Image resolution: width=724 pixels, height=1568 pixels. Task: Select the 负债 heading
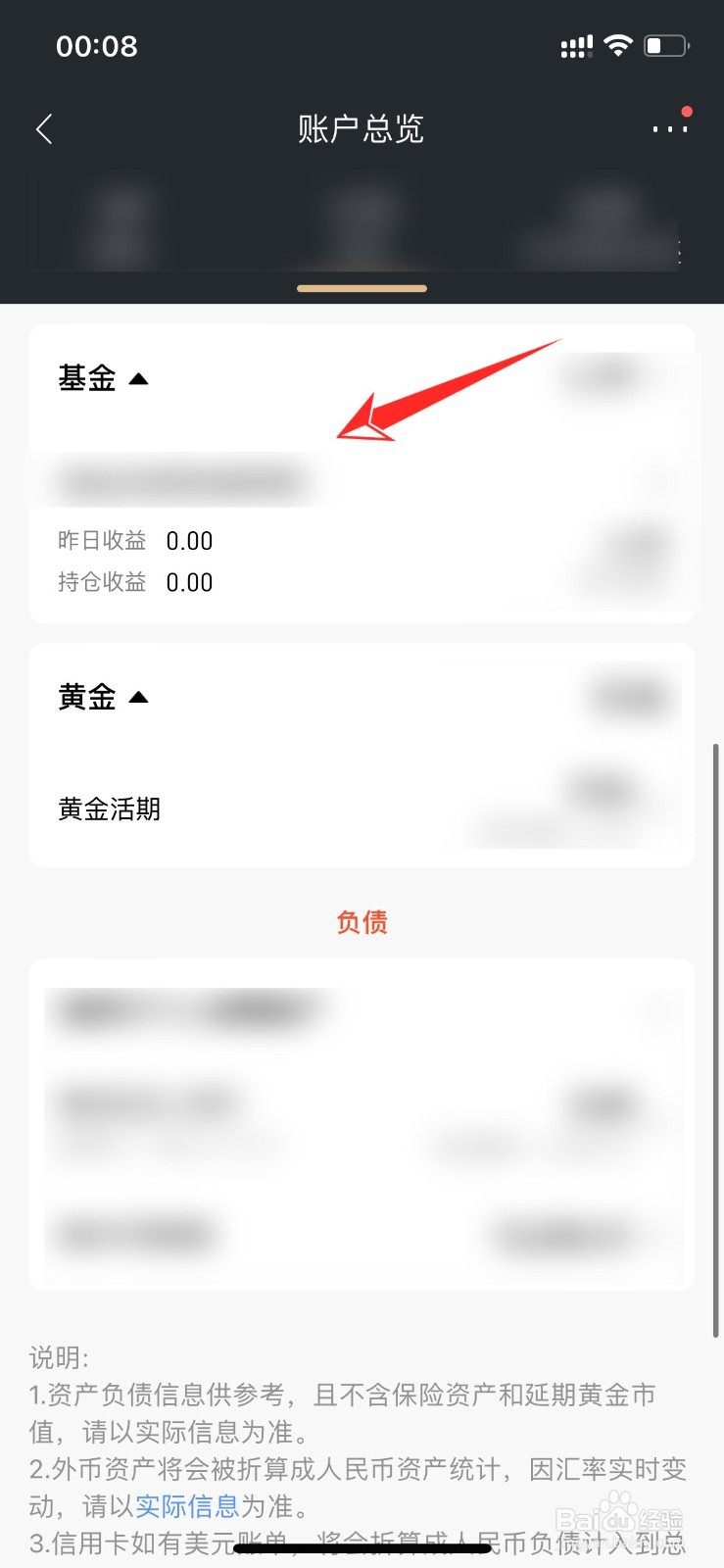[362, 922]
